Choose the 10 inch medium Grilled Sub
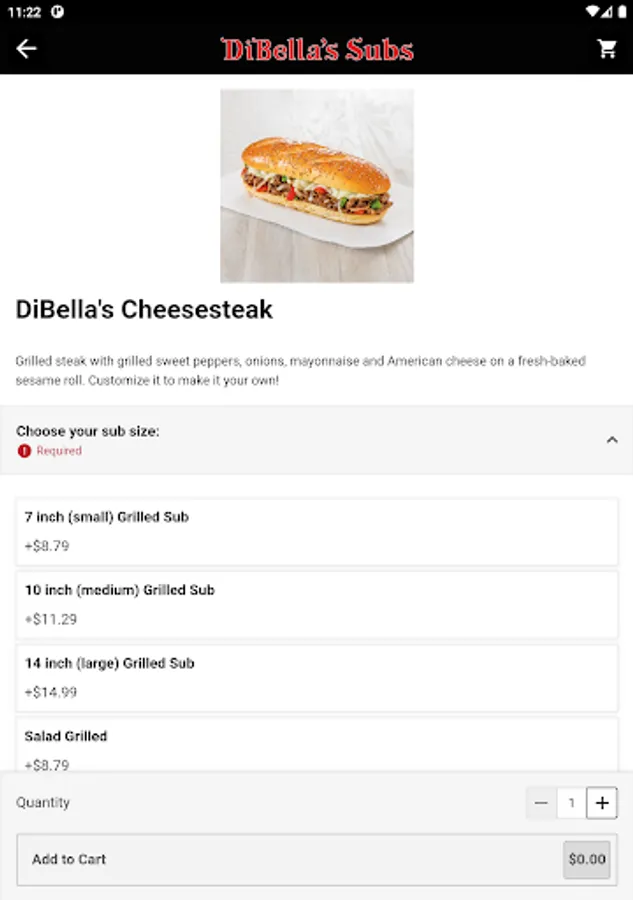 tap(316, 605)
